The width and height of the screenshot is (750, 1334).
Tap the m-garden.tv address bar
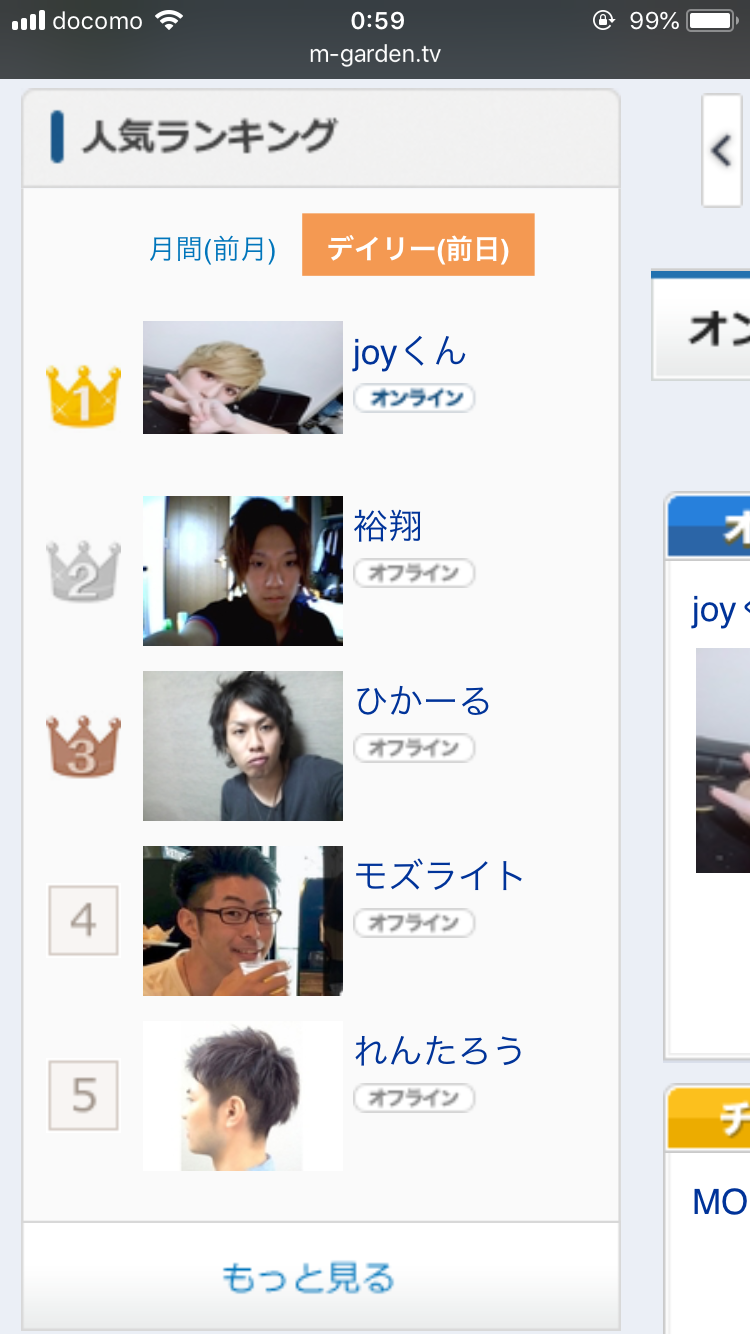[x=375, y=54]
